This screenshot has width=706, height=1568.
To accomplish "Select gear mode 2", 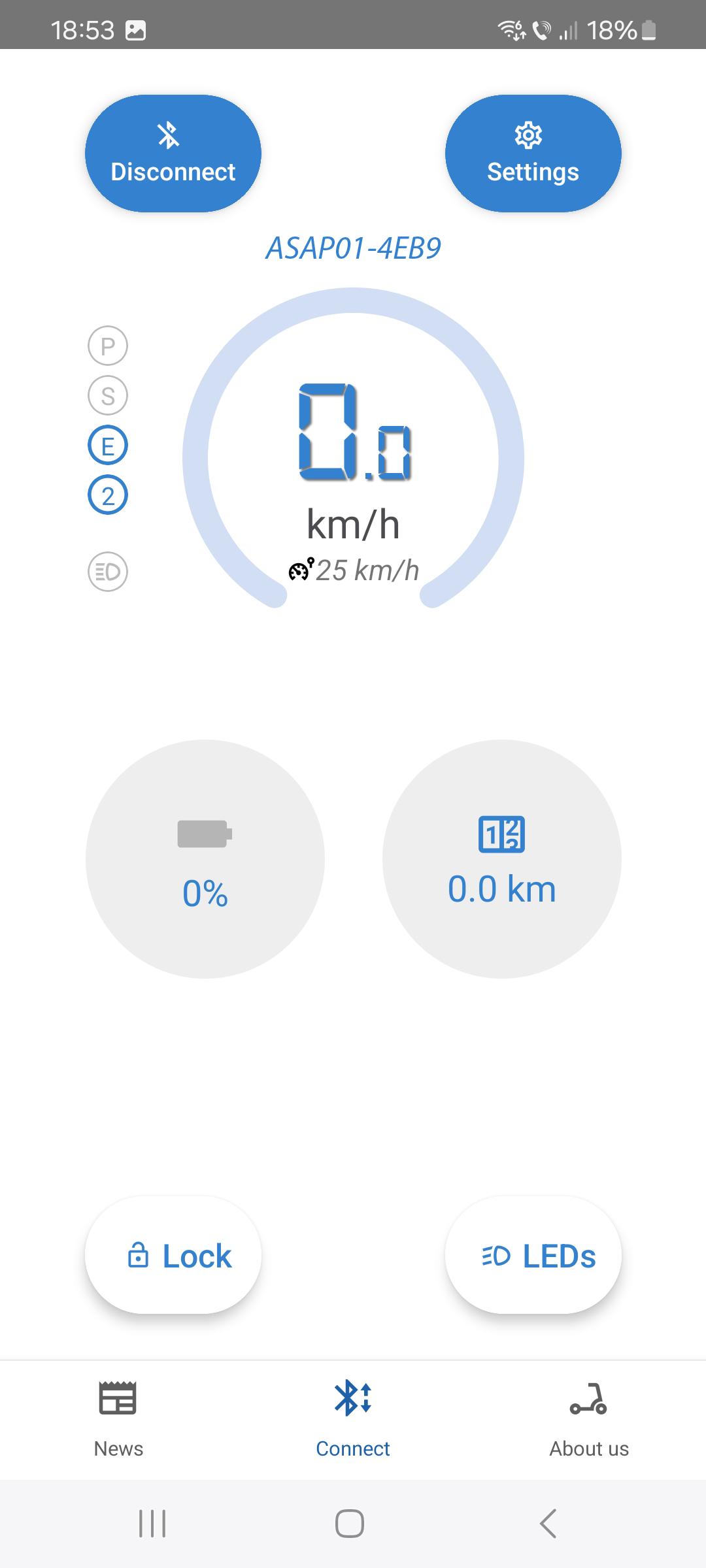I will tap(108, 495).
